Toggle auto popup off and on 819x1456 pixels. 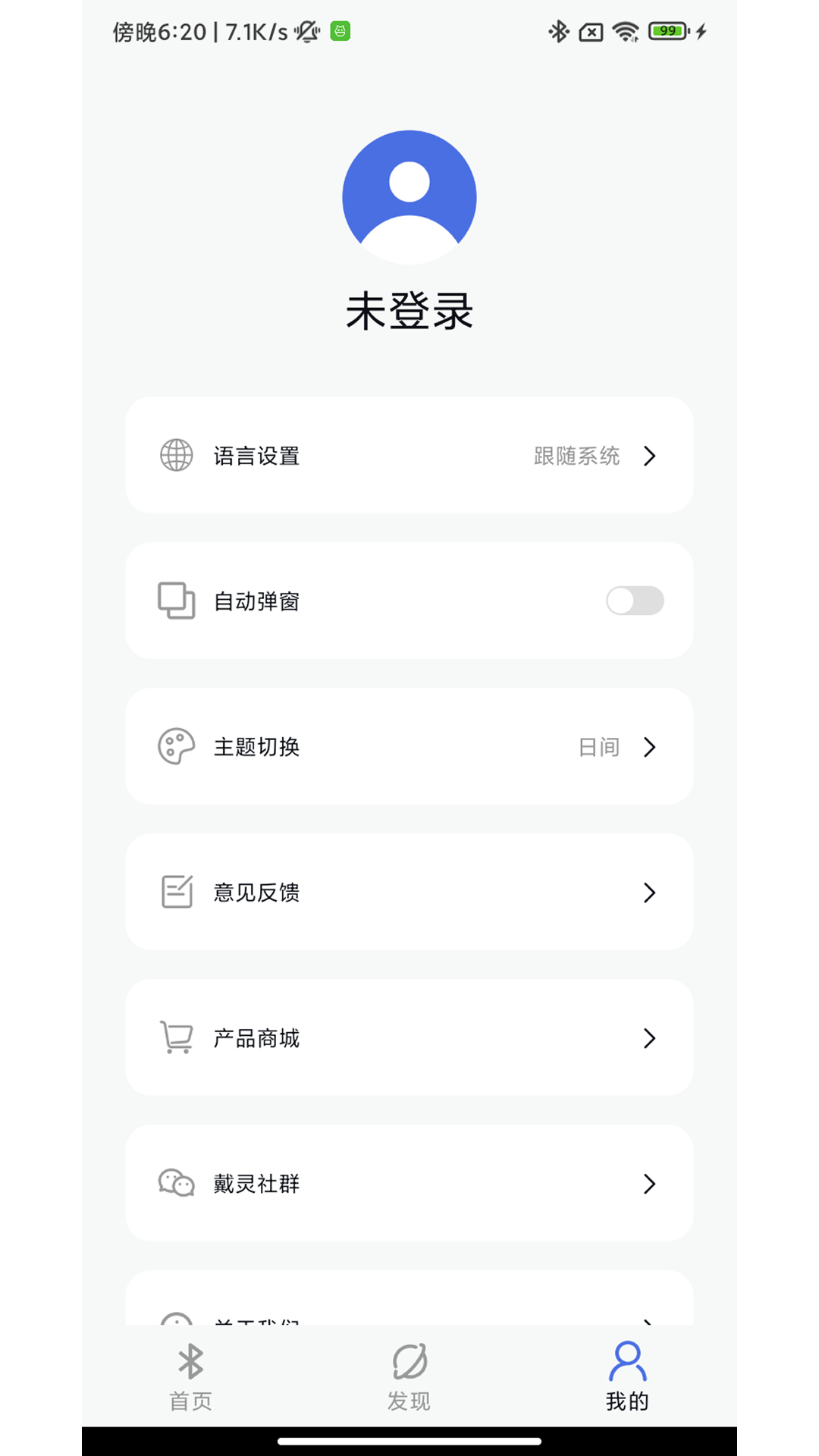635,601
